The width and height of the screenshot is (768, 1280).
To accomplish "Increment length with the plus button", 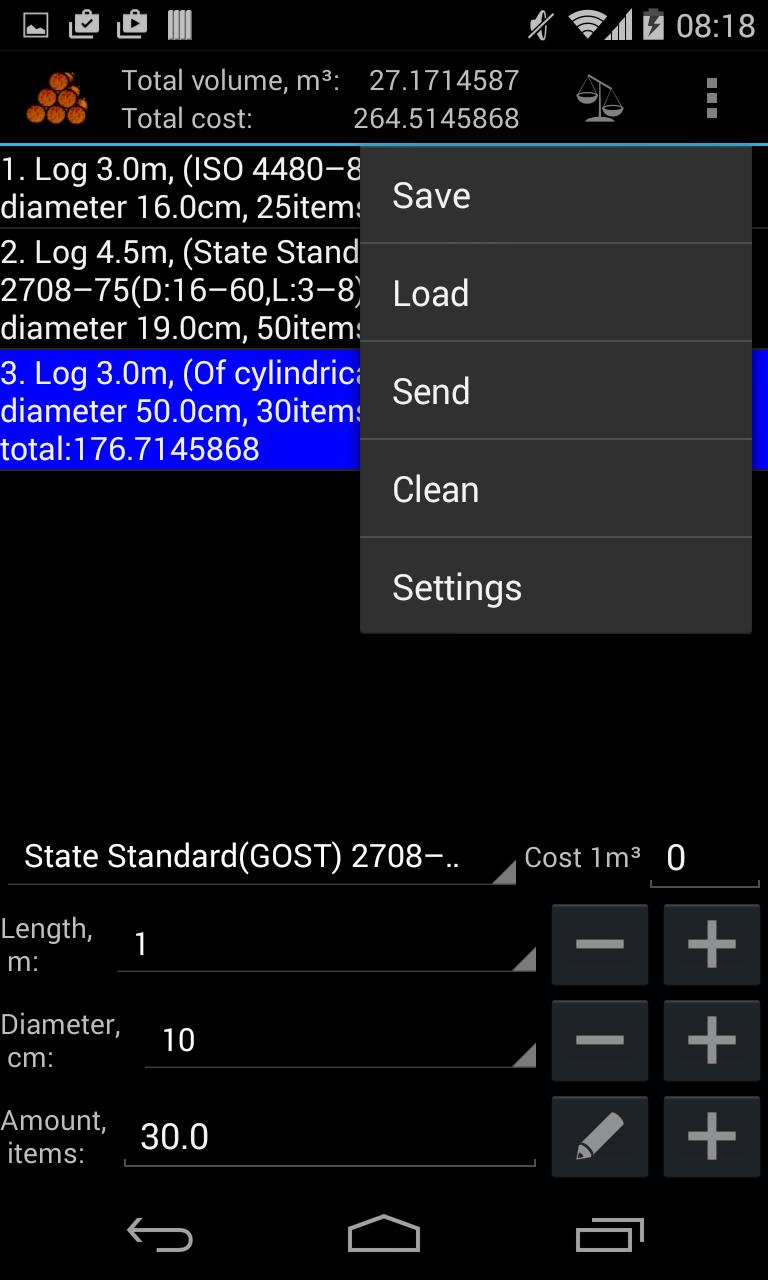I will coord(711,944).
